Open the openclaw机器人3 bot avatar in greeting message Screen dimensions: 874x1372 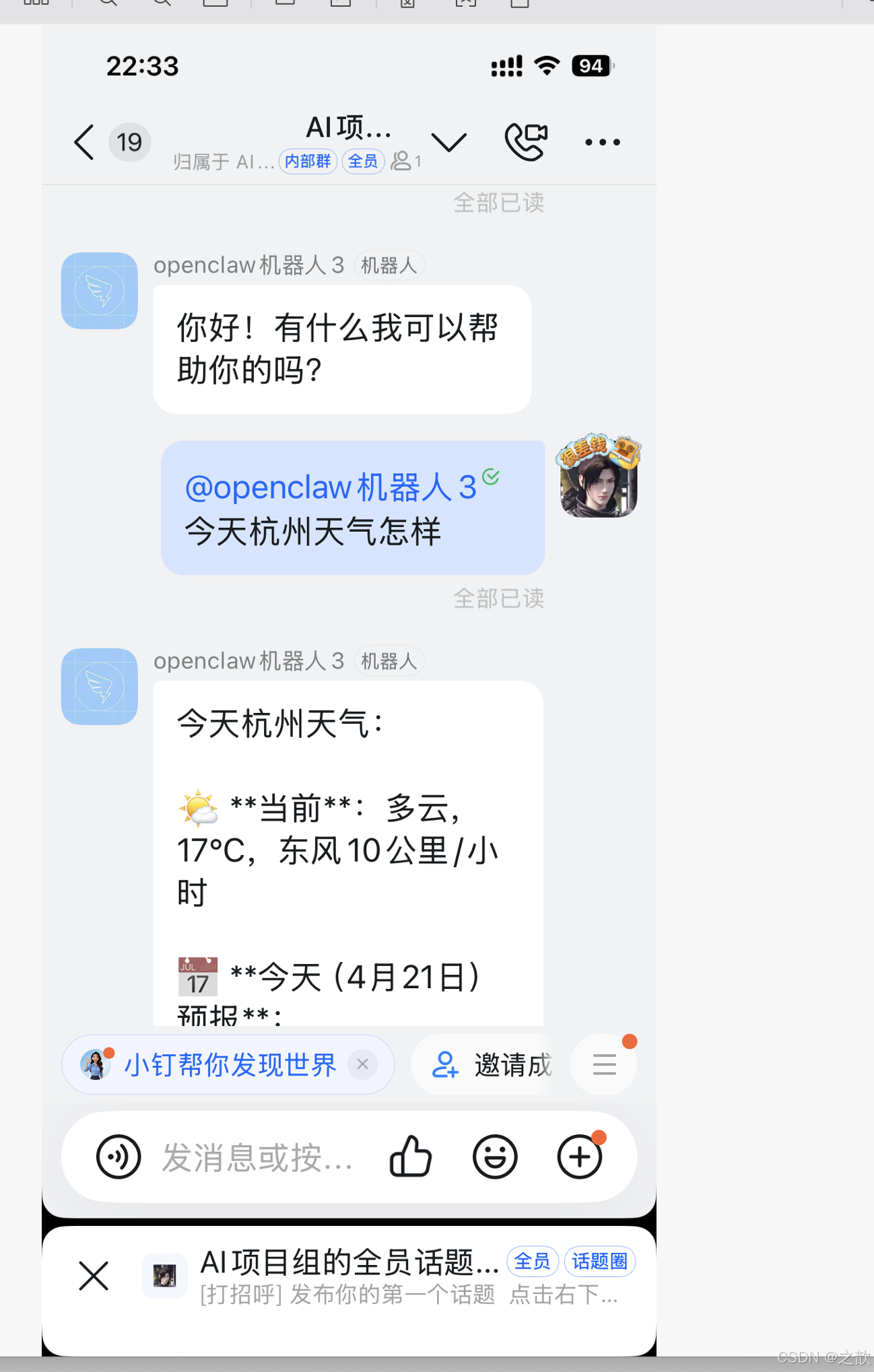coord(100,291)
